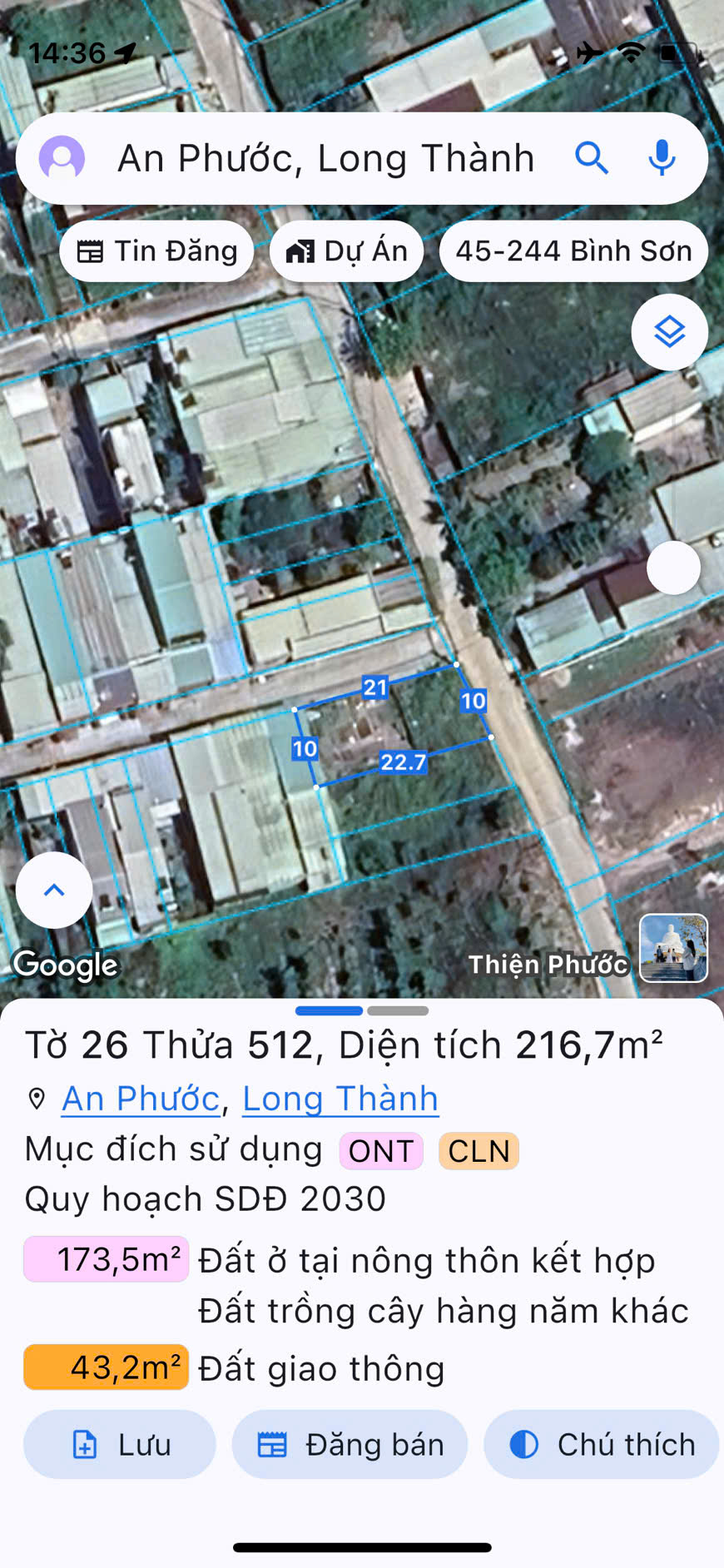
Task: Open the An Phước link
Action: tap(141, 1099)
